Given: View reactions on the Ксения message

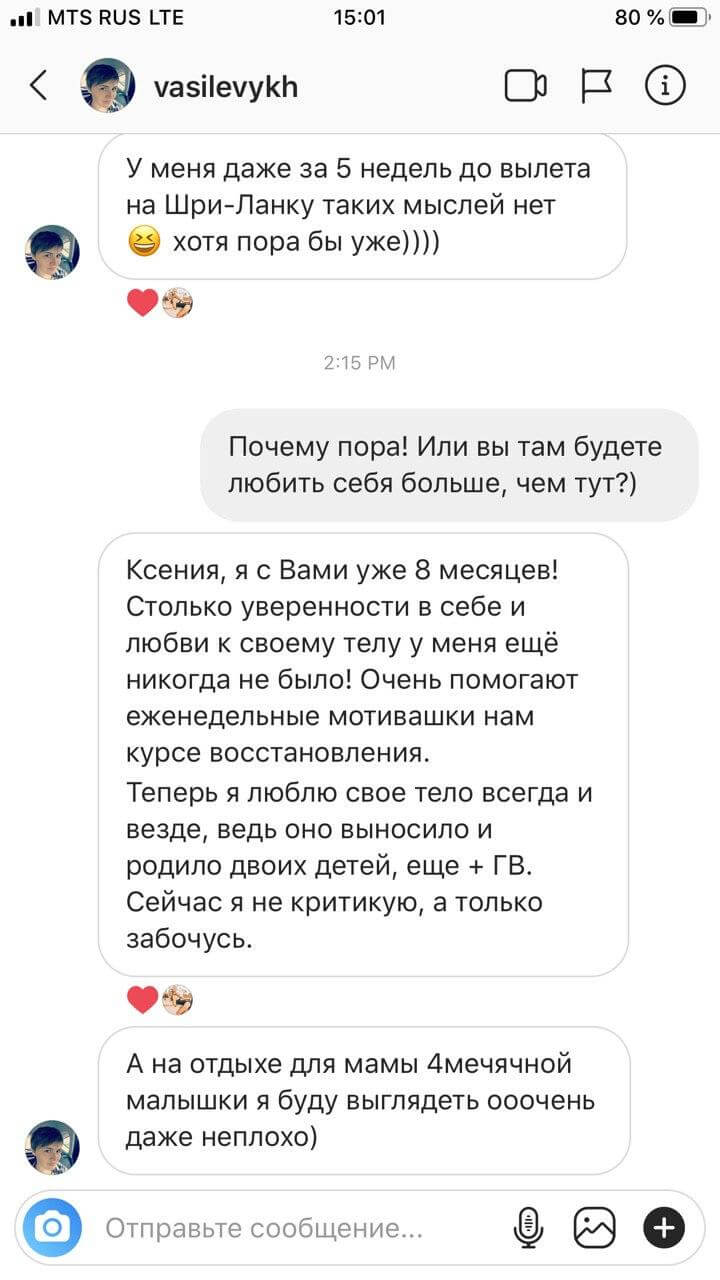Looking at the screenshot, I should pyautogui.click(x=160, y=998).
